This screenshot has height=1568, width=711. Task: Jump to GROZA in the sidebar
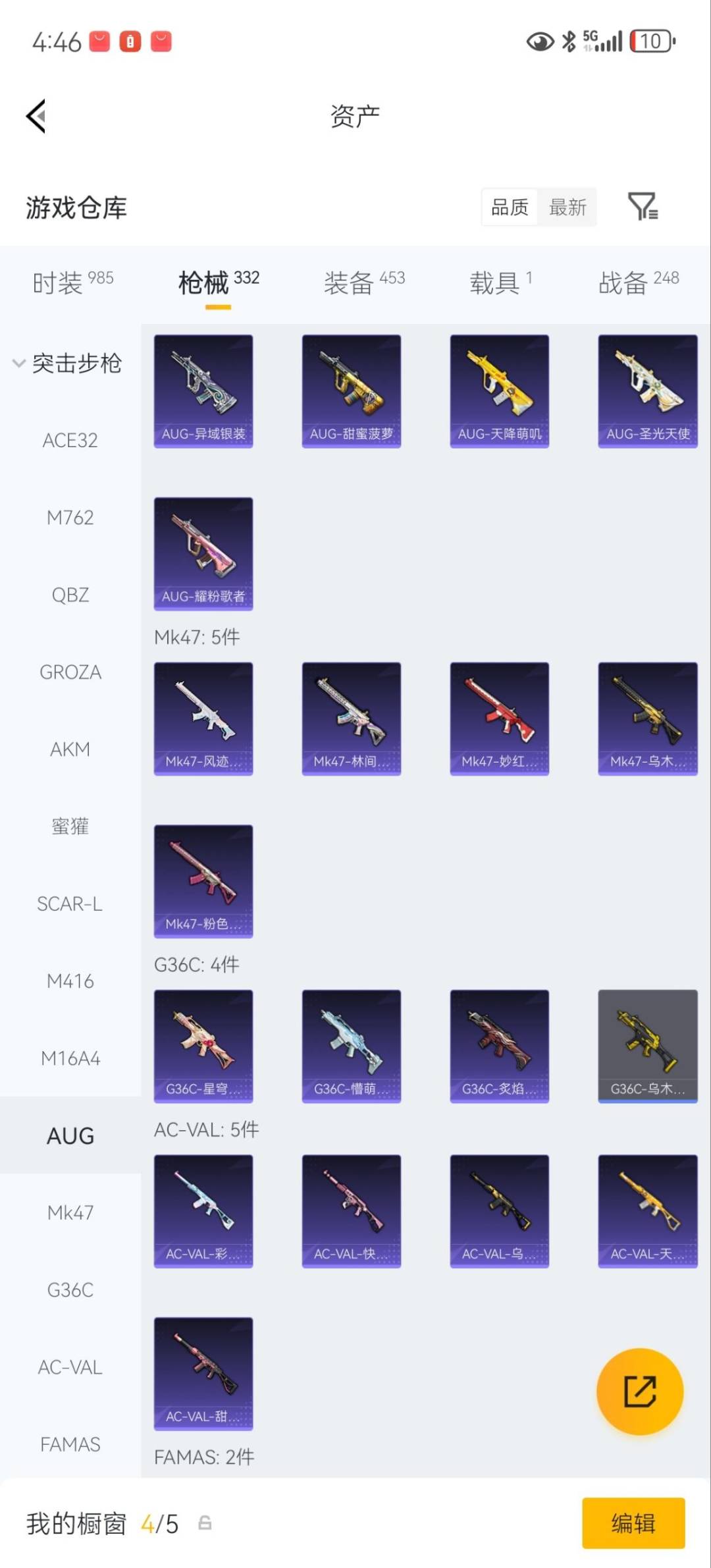coord(70,672)
